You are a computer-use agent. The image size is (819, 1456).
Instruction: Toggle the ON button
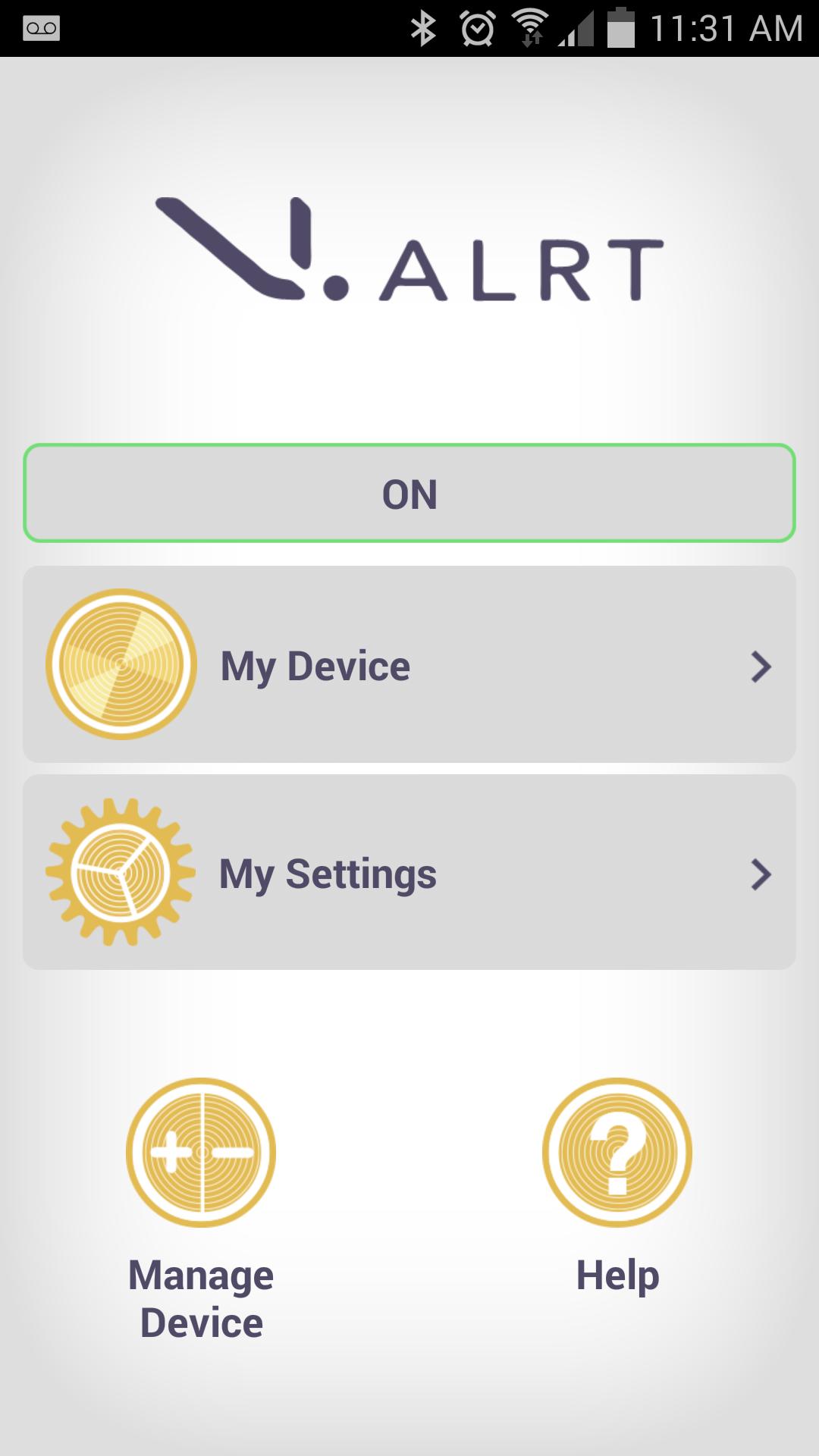(409, 494)
